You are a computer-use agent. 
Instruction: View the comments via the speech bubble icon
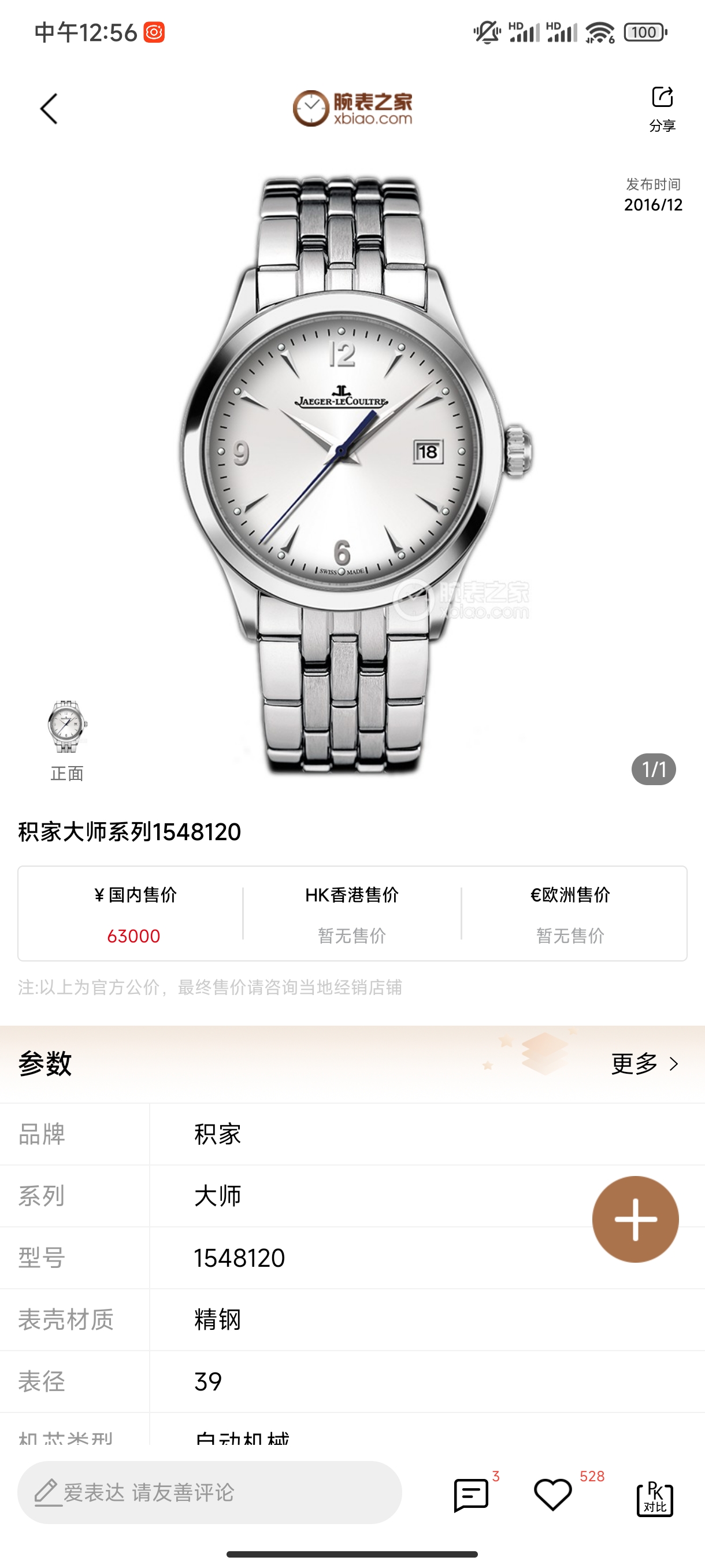472,1495
